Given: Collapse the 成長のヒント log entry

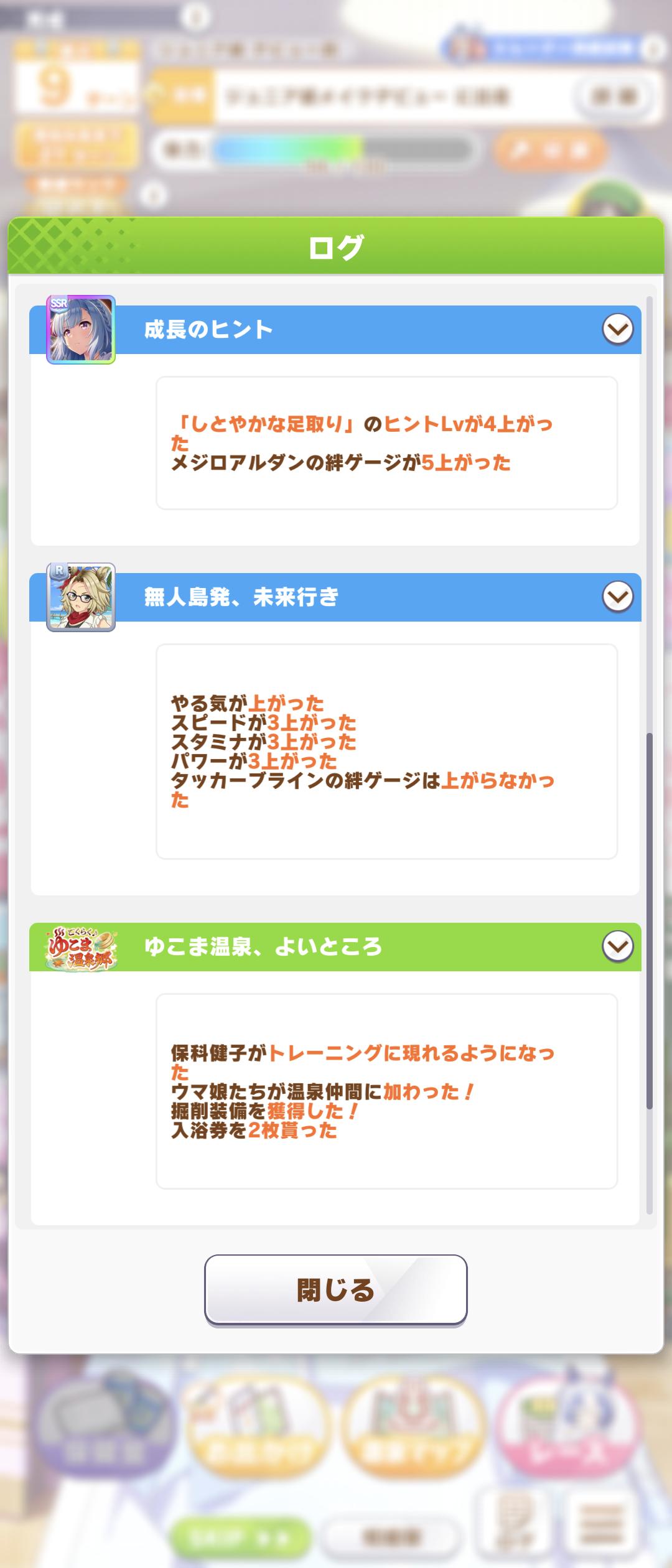Looking at the screenshot, I should point(617,329).
